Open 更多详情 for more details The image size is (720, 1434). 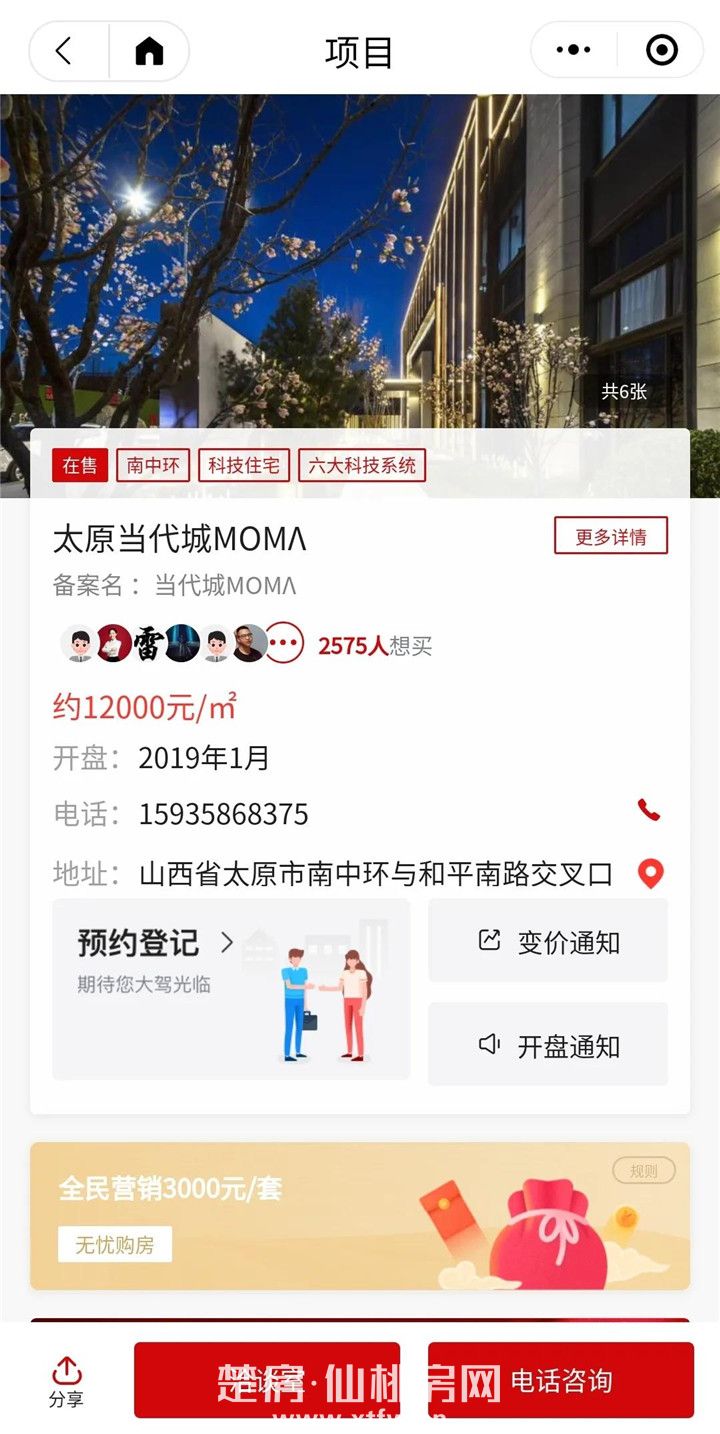point(613,537)
